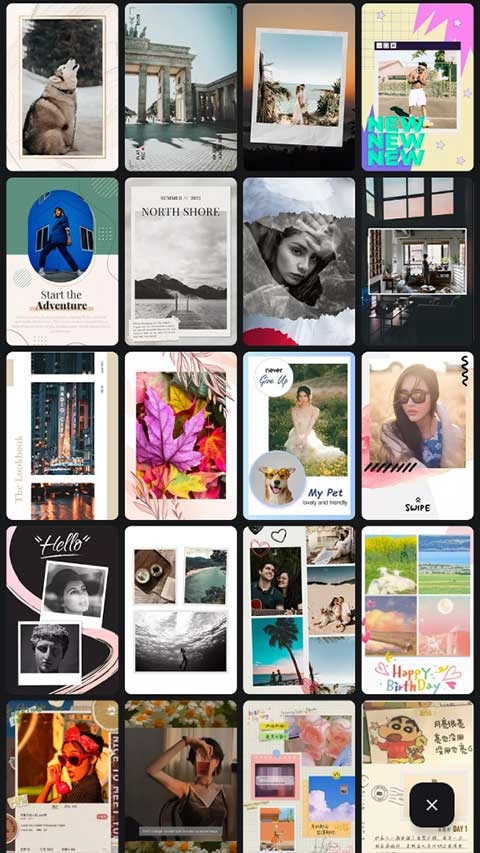
Task: Select the dark window room interior template
Action: 417,262
